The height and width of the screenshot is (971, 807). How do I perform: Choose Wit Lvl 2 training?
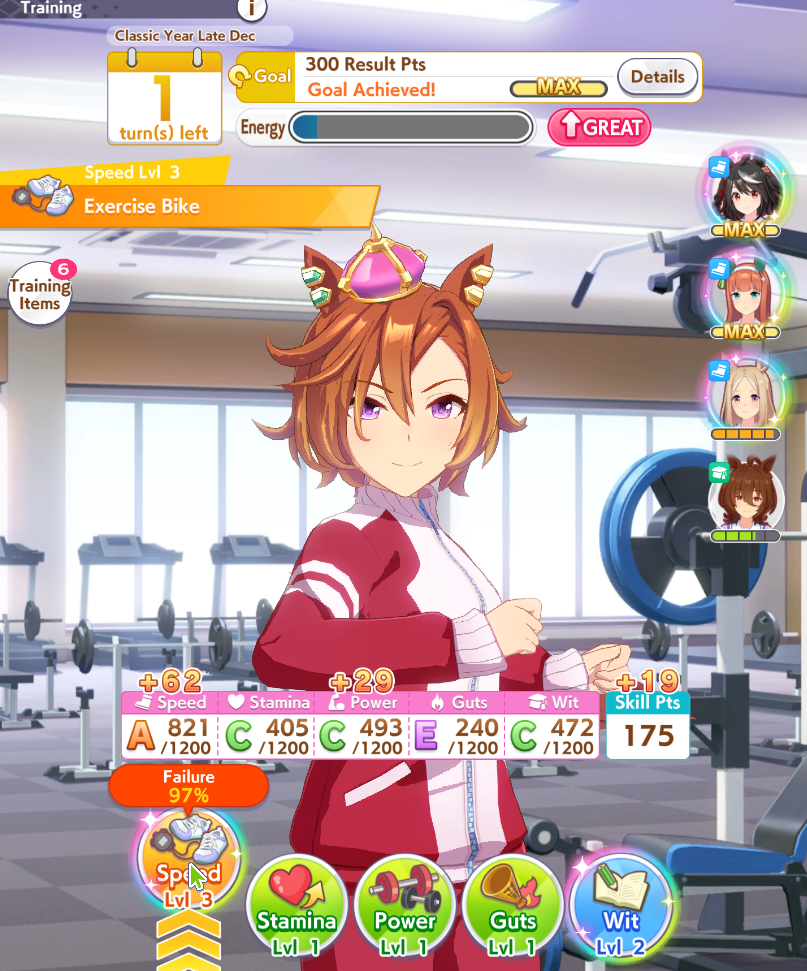pyautogui.click(x=620, y=900)
